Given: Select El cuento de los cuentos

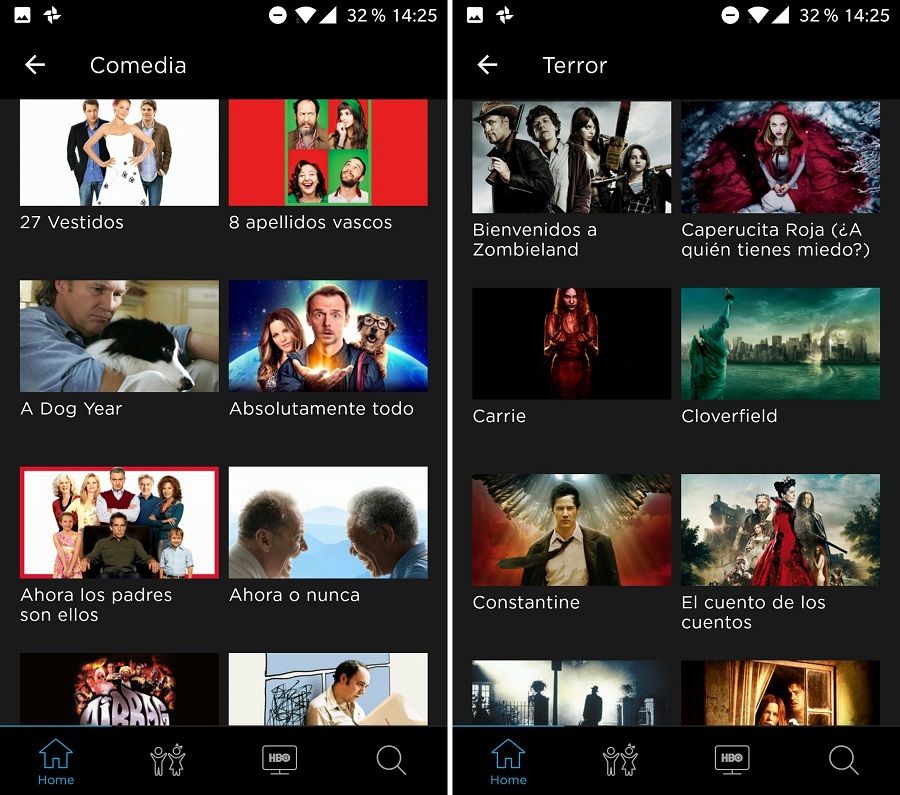Looking at the screenshot, I should pos(780,530).
